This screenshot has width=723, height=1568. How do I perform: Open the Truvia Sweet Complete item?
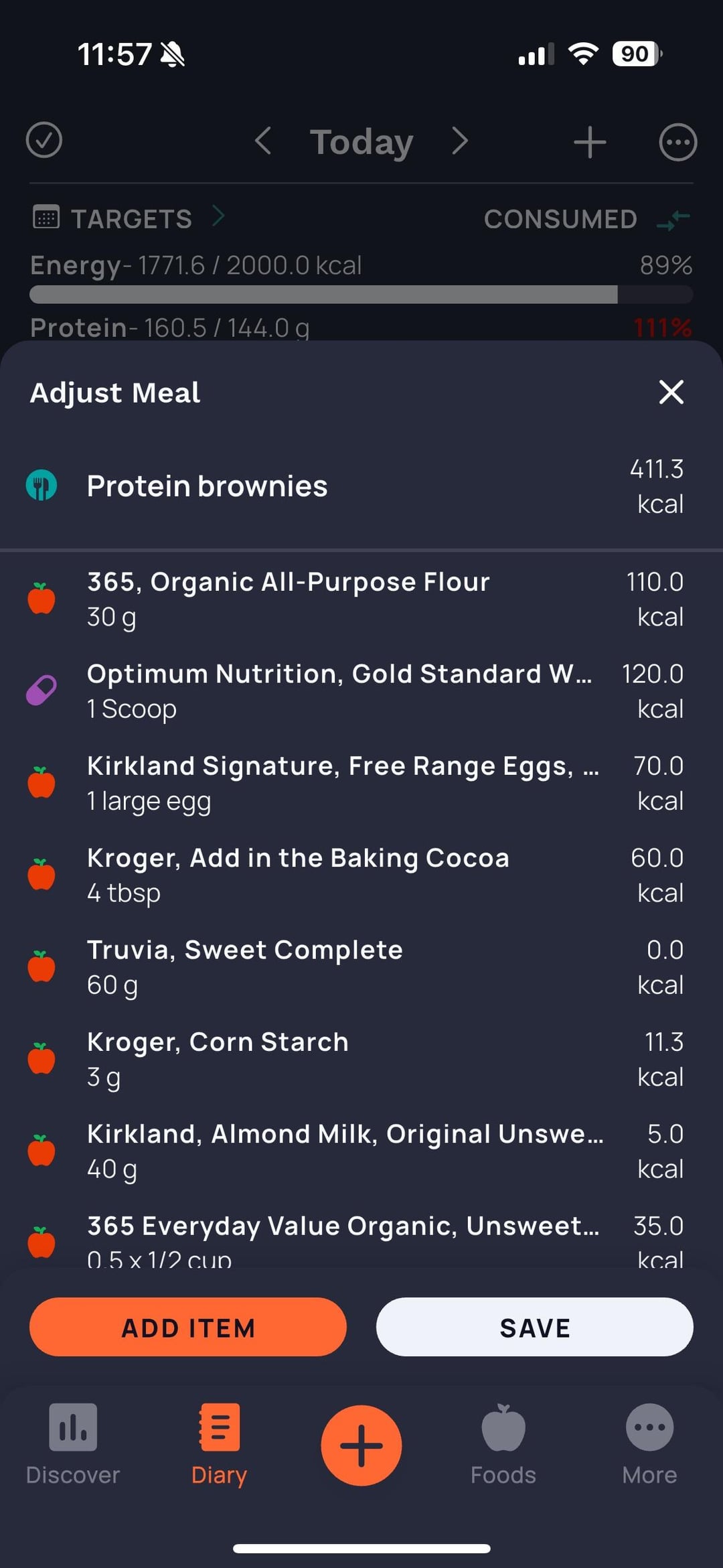(361, 967)
